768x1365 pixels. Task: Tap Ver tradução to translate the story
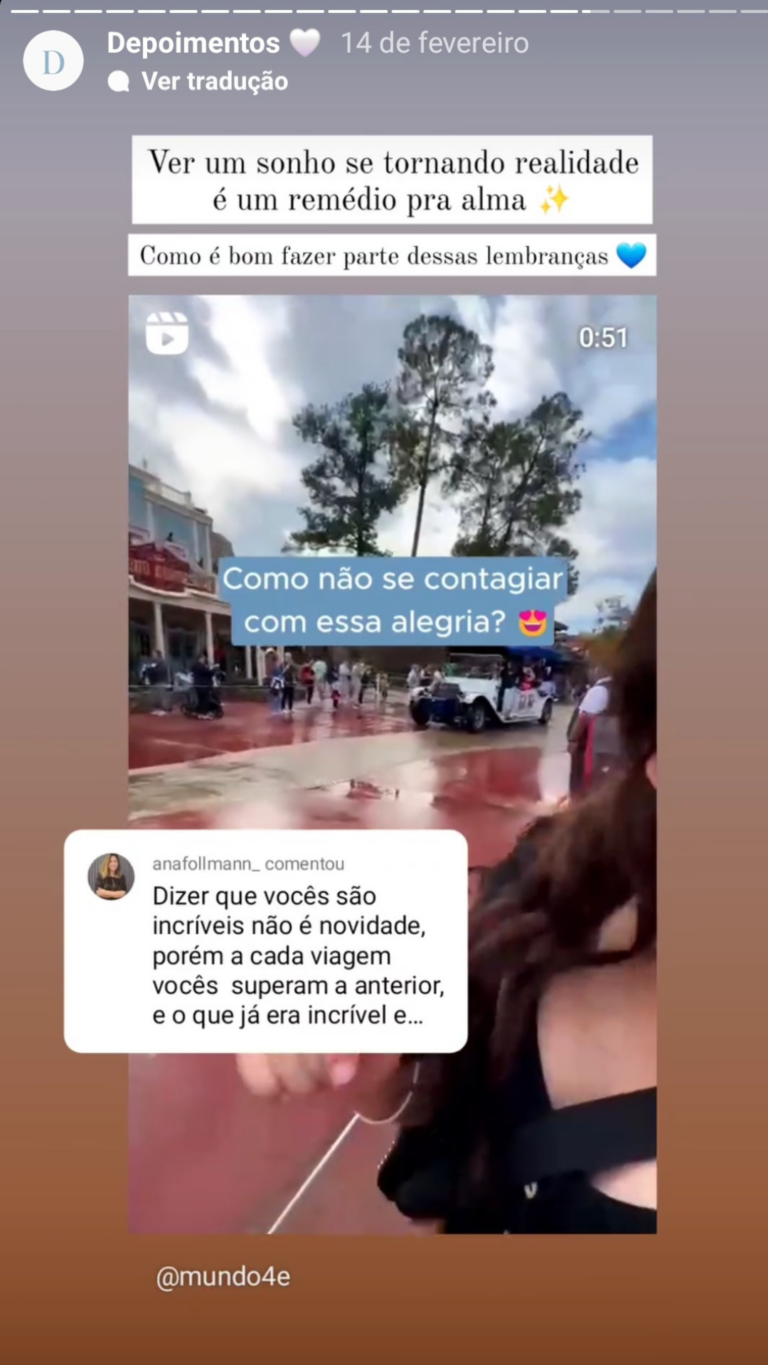214,82
